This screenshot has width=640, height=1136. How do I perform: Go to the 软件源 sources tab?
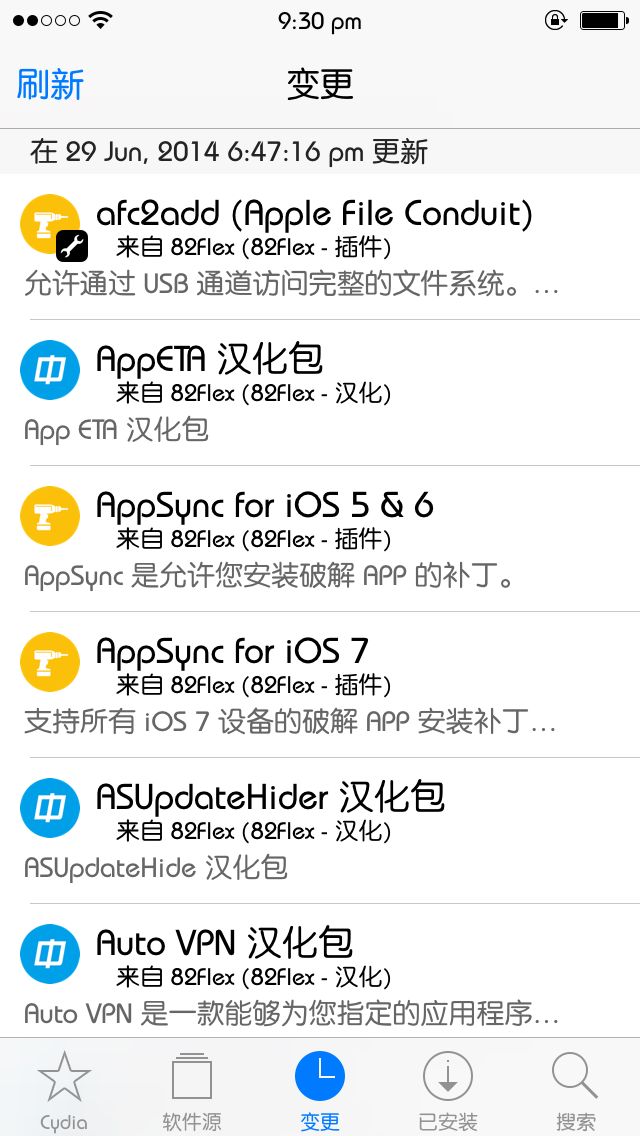[192, 1089]
